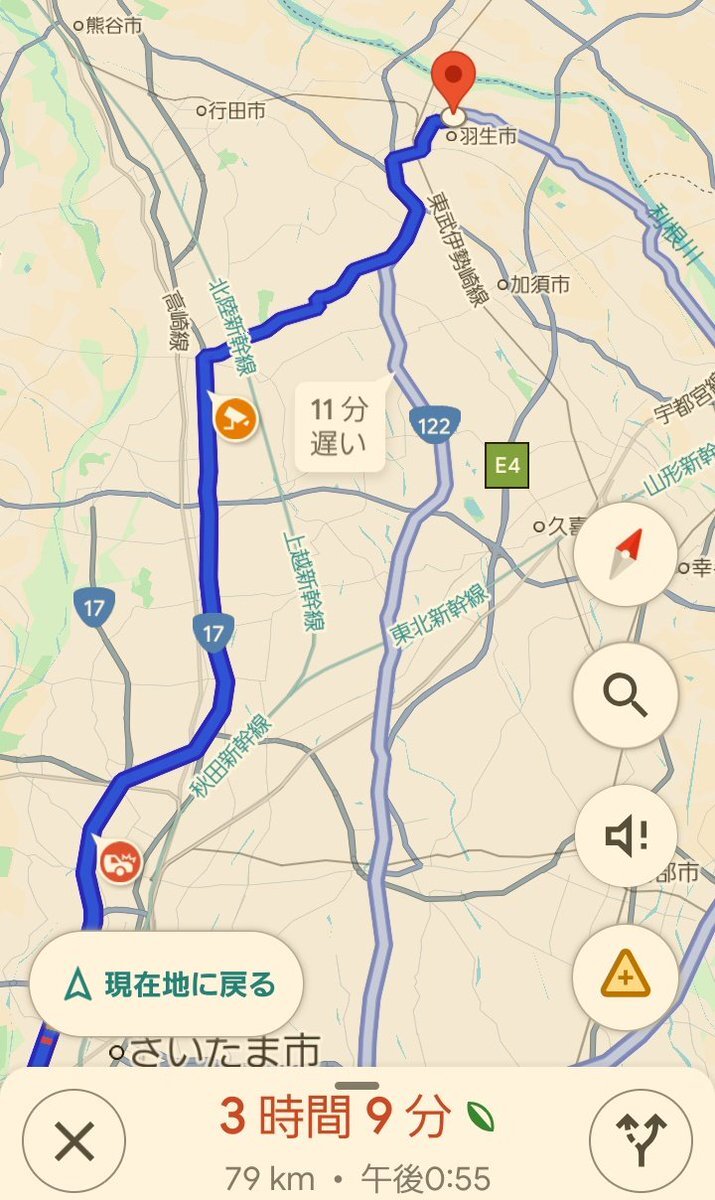Open the crash incident marker
Viewport: 715px width, 1200px height.
coord(119,860)
